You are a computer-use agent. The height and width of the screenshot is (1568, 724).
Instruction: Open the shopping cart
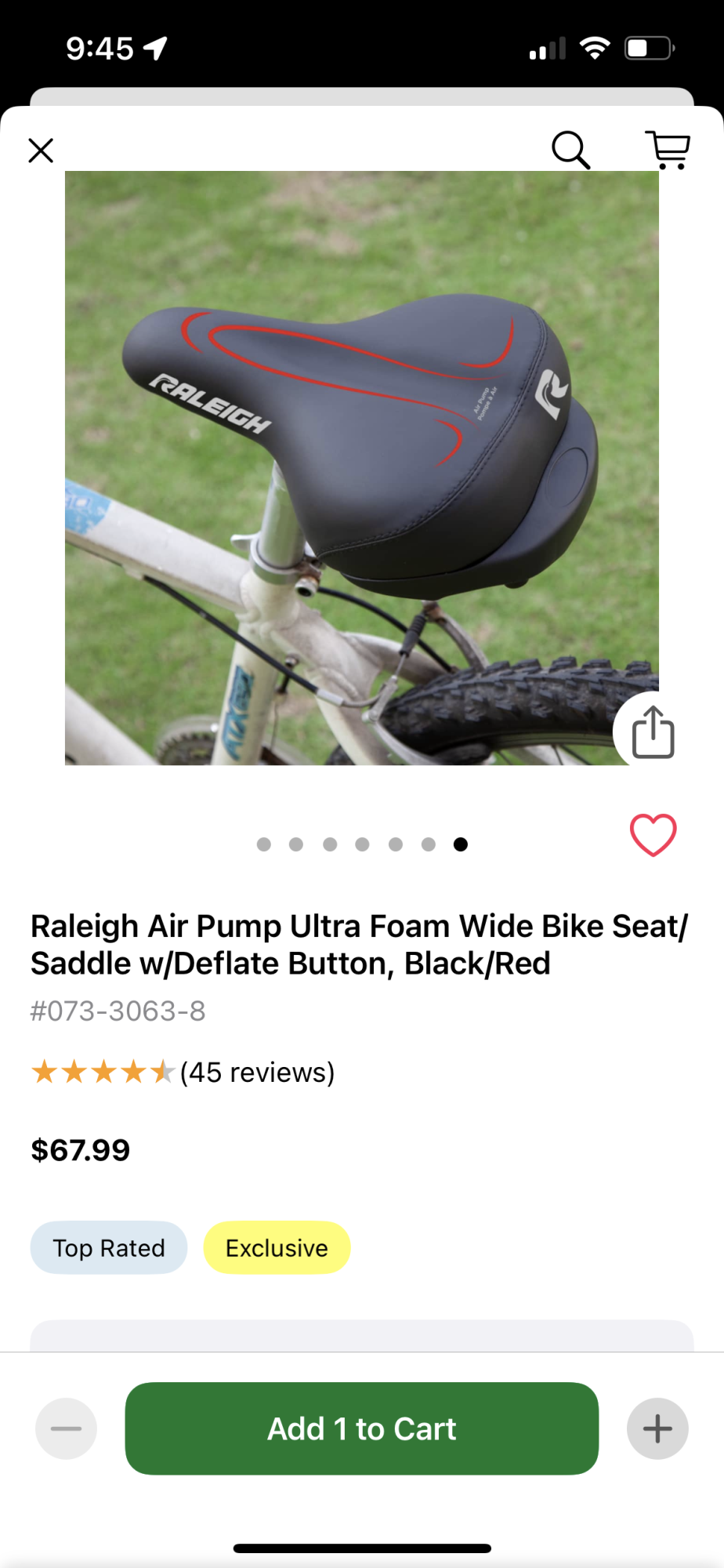tap(668, 150)
